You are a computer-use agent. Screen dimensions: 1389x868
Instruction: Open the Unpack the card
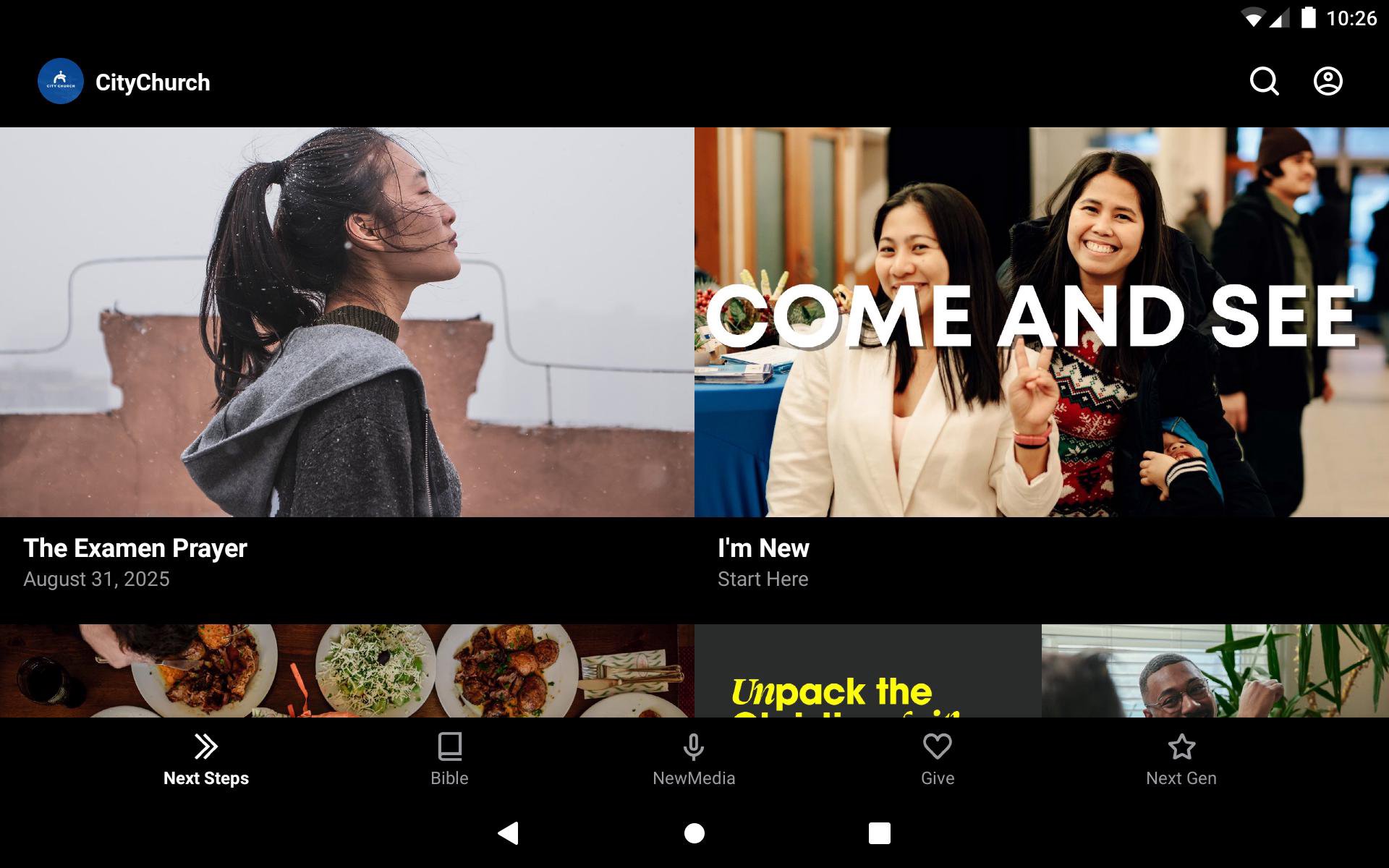tap(868, 671)
